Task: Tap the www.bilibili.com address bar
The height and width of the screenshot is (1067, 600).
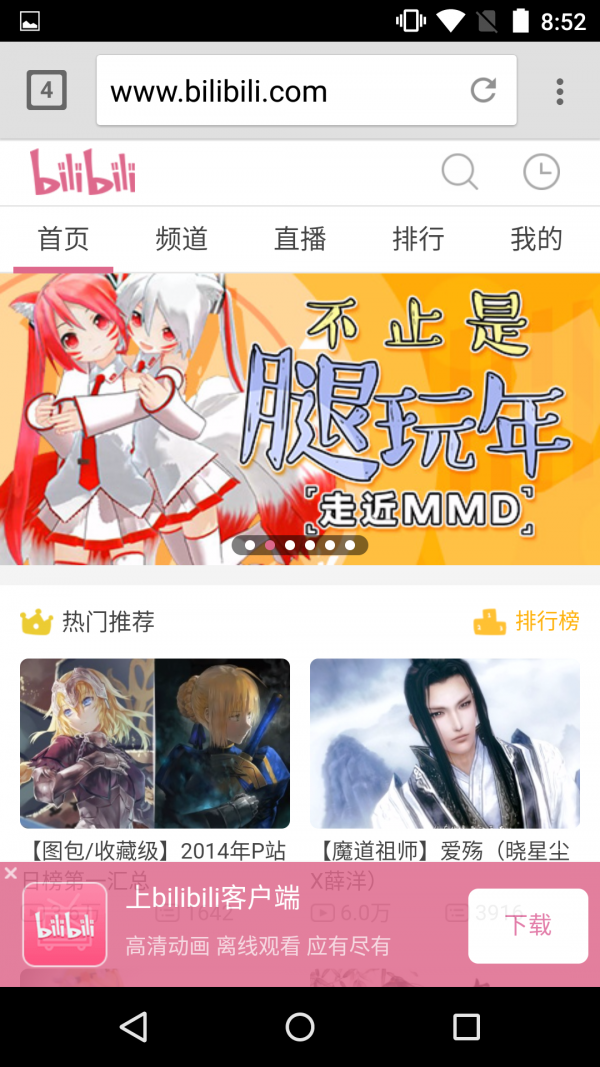Action: click(x=280, y=92)
